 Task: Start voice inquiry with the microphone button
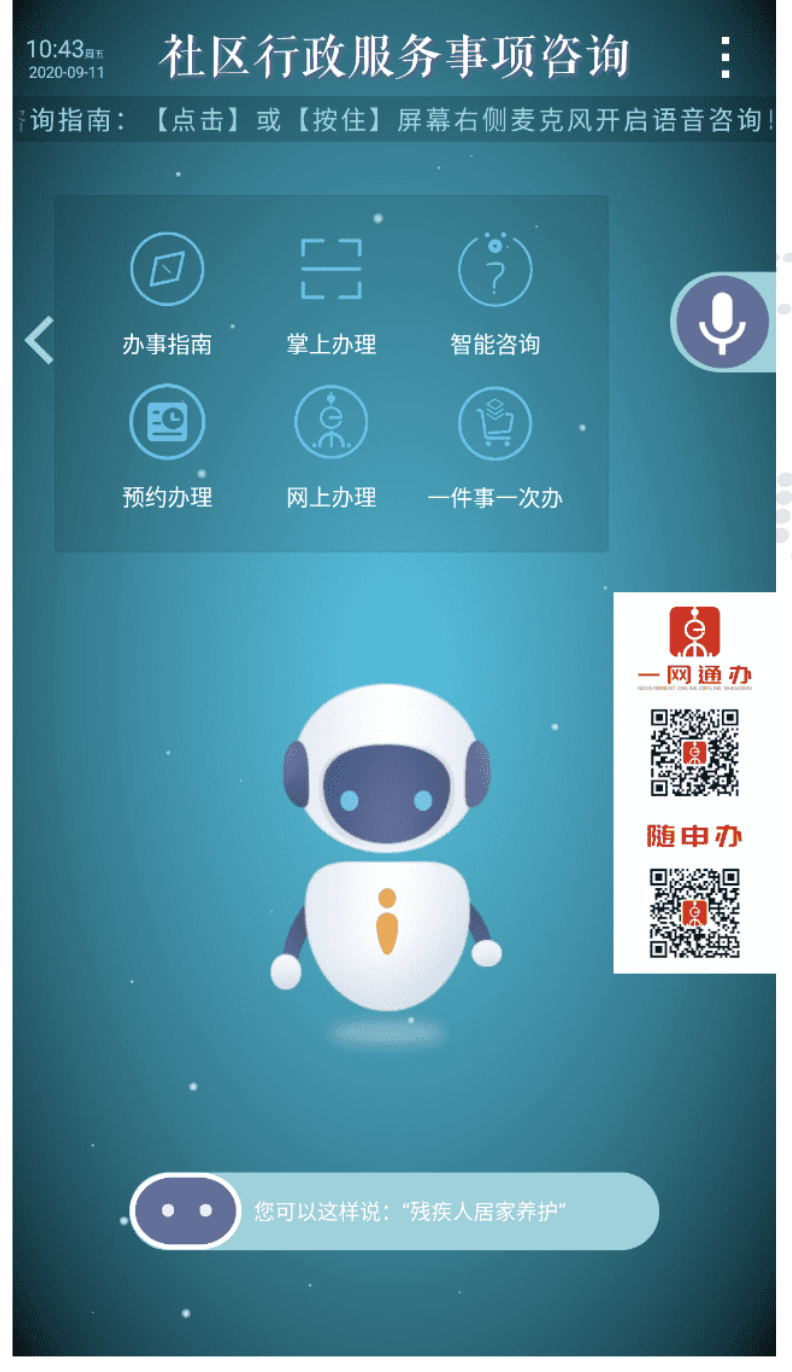pyautogui.click(x=722, y=322)
